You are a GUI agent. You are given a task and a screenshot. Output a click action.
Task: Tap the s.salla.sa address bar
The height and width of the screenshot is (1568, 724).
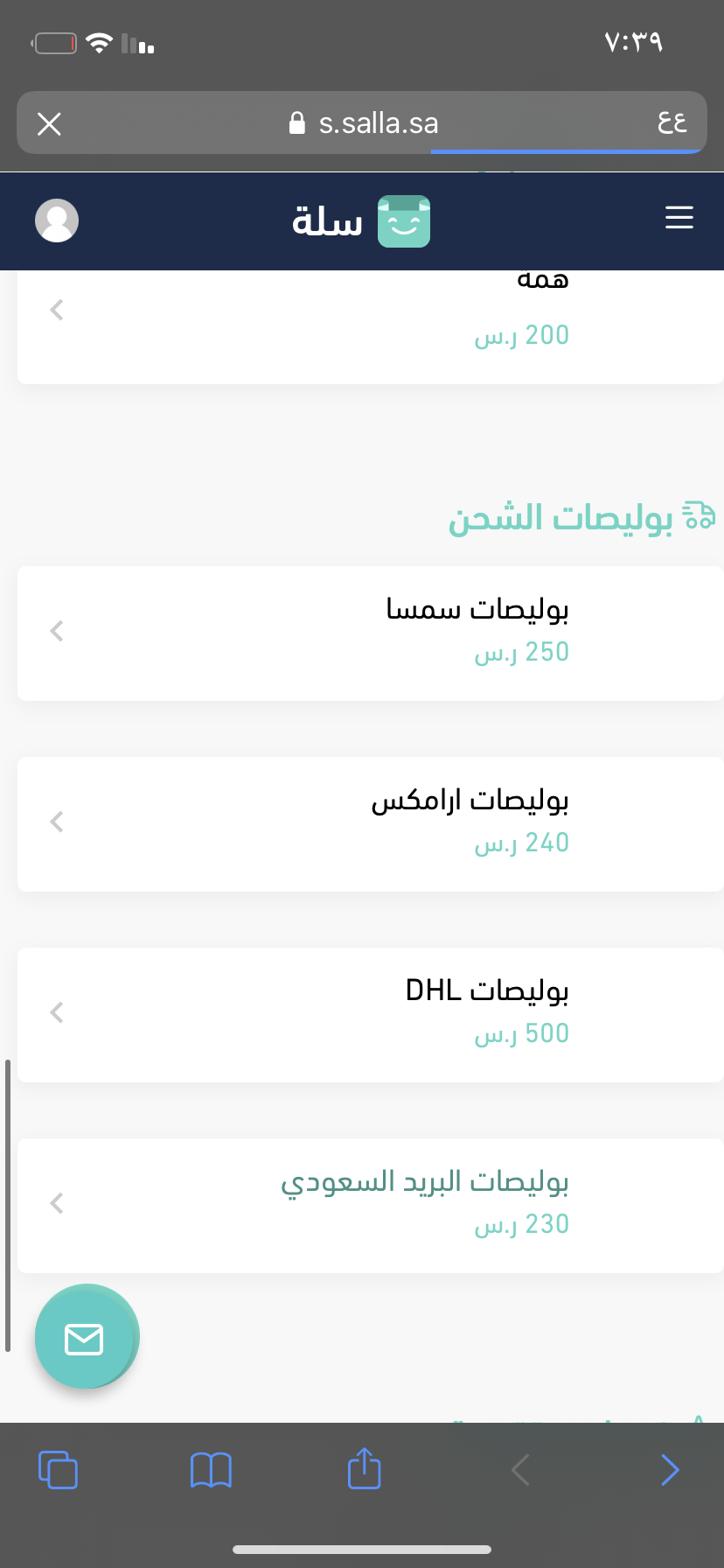362,122
